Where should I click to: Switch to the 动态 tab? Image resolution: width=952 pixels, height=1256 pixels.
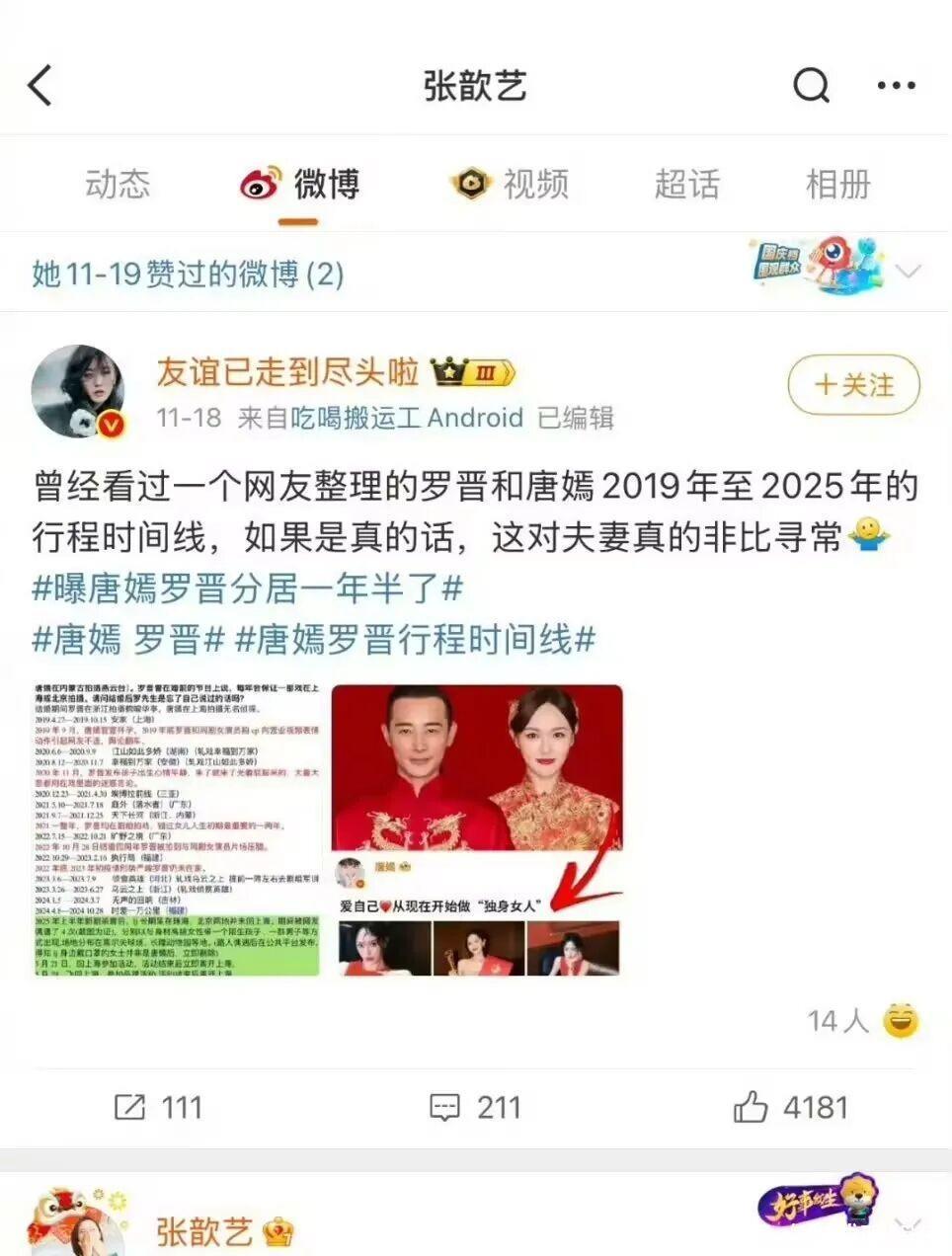pyautogui.click(x=118, y=184)
